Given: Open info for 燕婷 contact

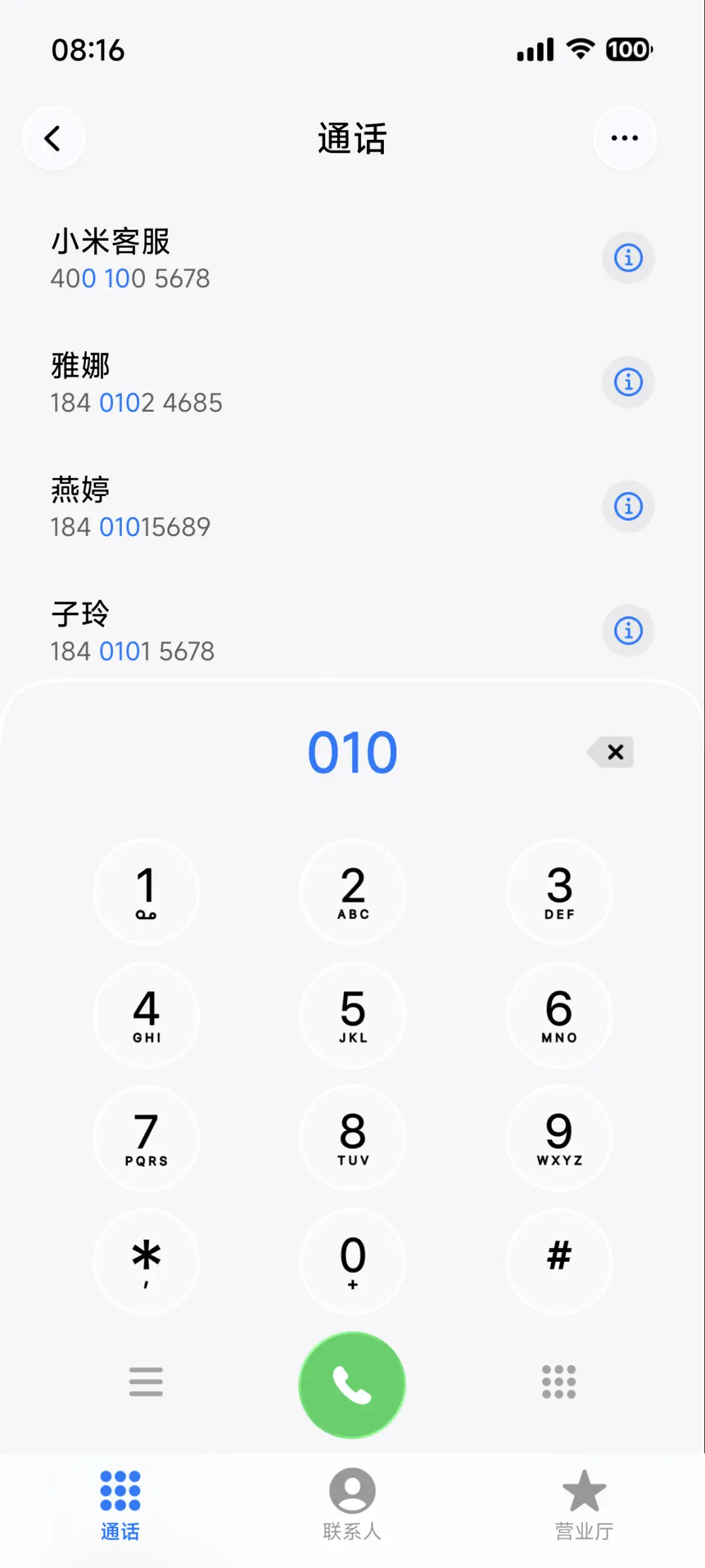Looking at the screenshot, I should coord(627,507).
